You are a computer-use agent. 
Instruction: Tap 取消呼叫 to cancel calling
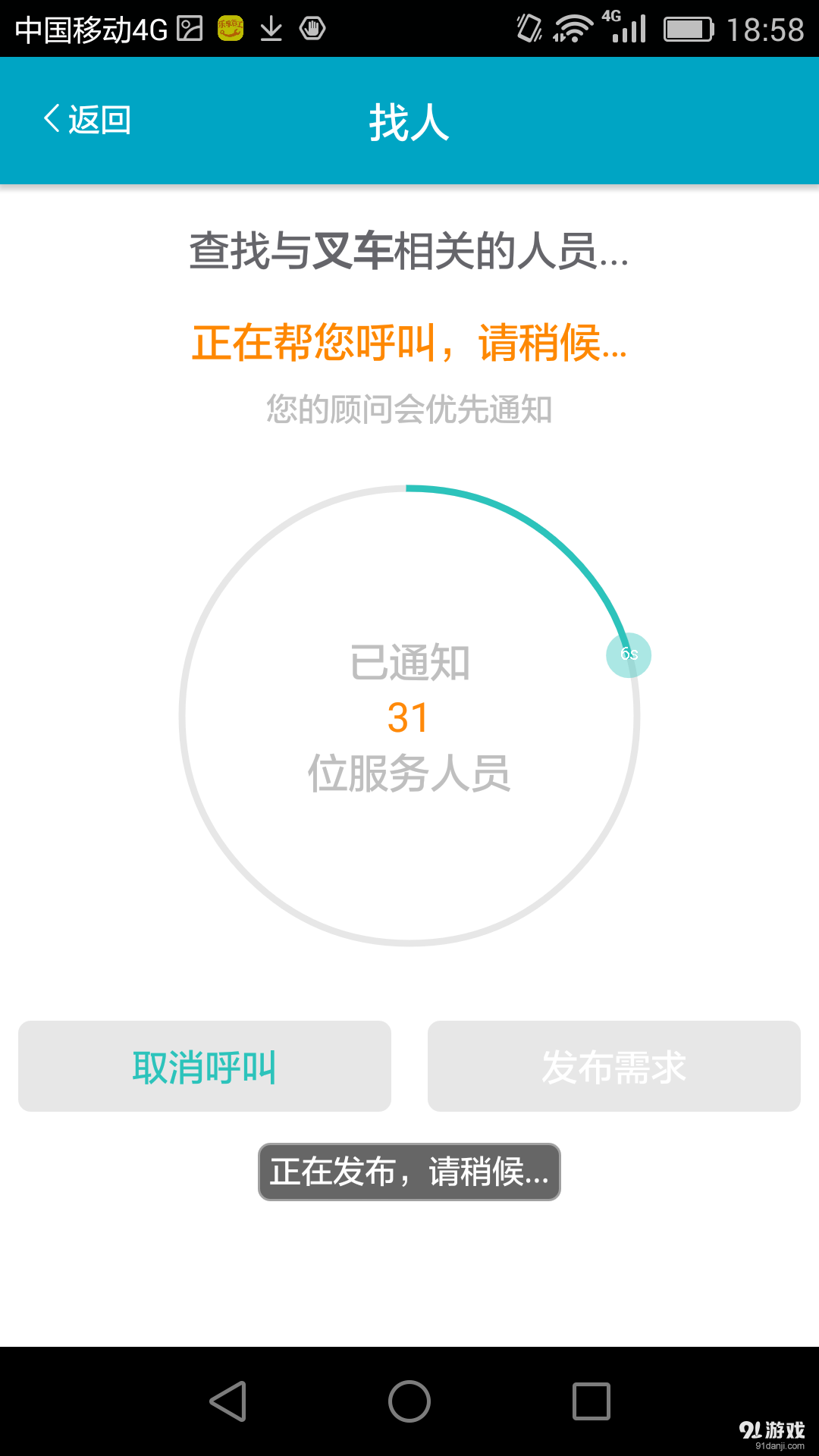click(204, 1066)
